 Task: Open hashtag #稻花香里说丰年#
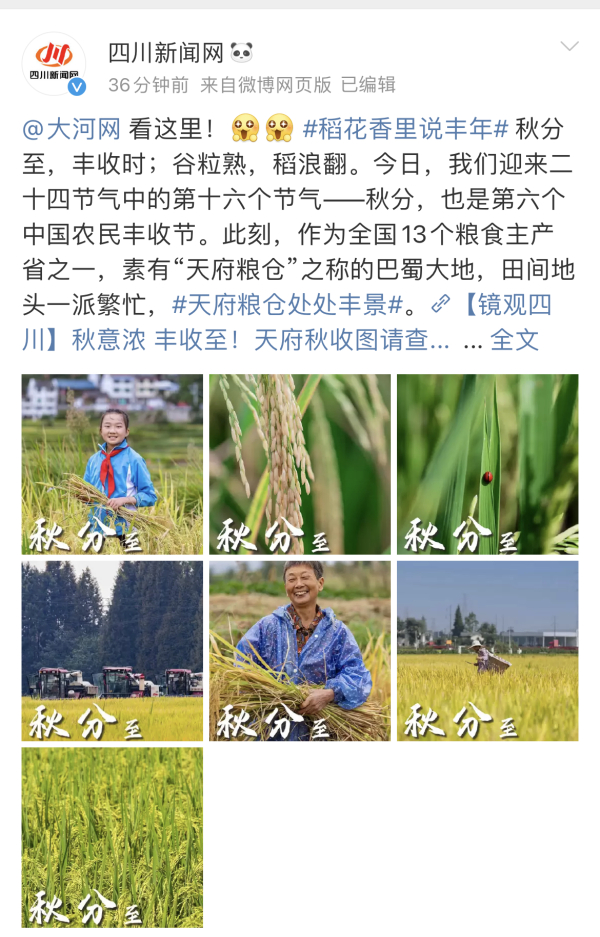(x=406, y=128)
